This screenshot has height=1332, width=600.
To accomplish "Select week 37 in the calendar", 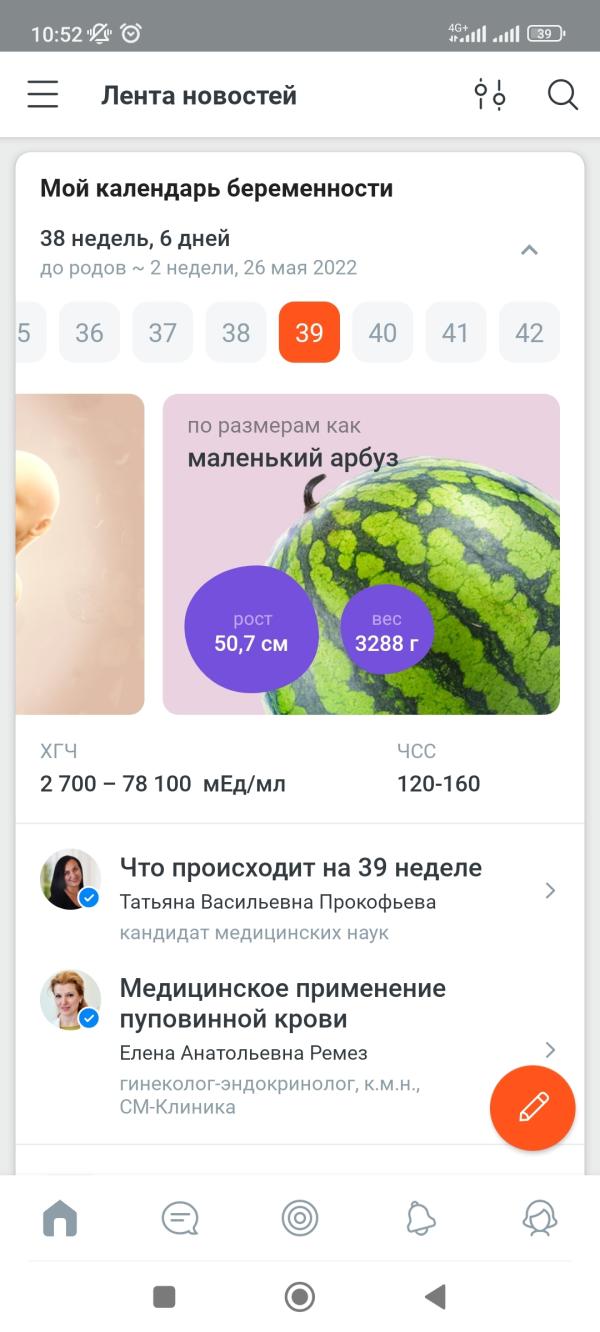I will pyautogui.click(x=162, y=332).
